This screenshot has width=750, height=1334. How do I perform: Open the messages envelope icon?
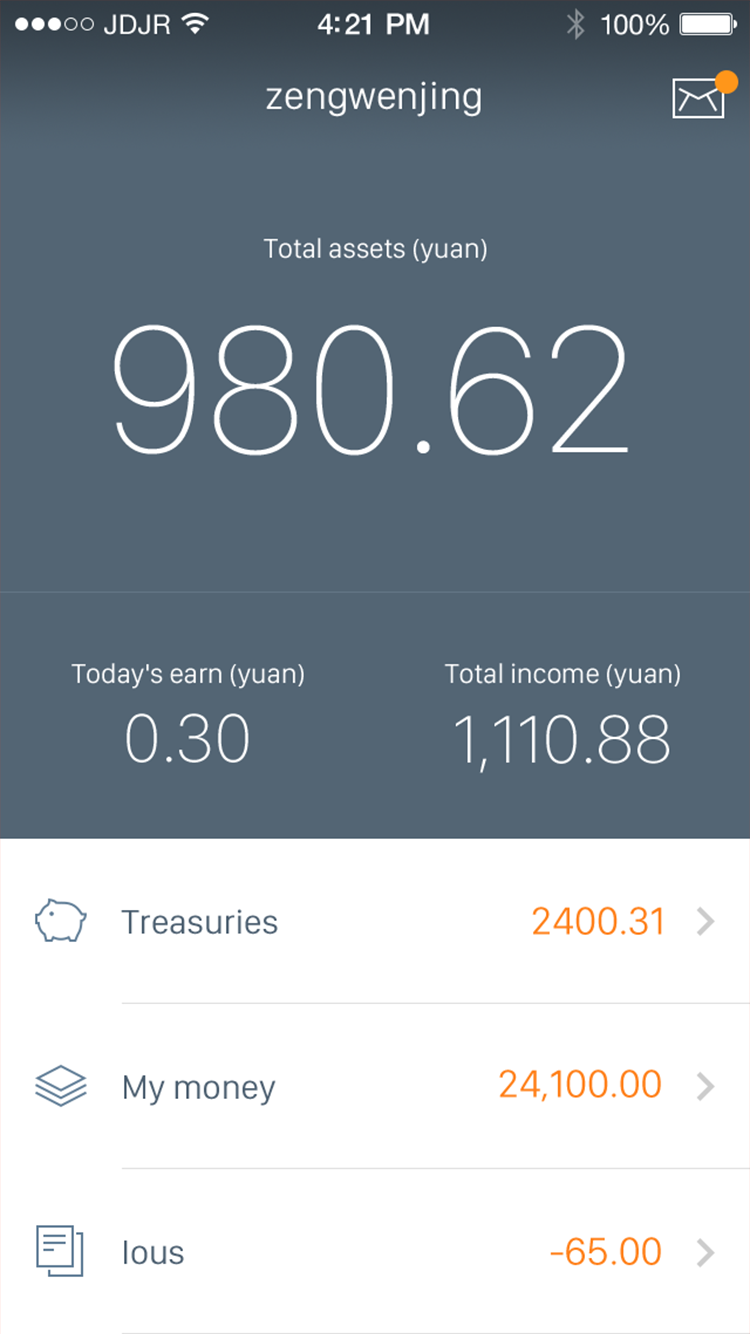(x=699, y=96)
